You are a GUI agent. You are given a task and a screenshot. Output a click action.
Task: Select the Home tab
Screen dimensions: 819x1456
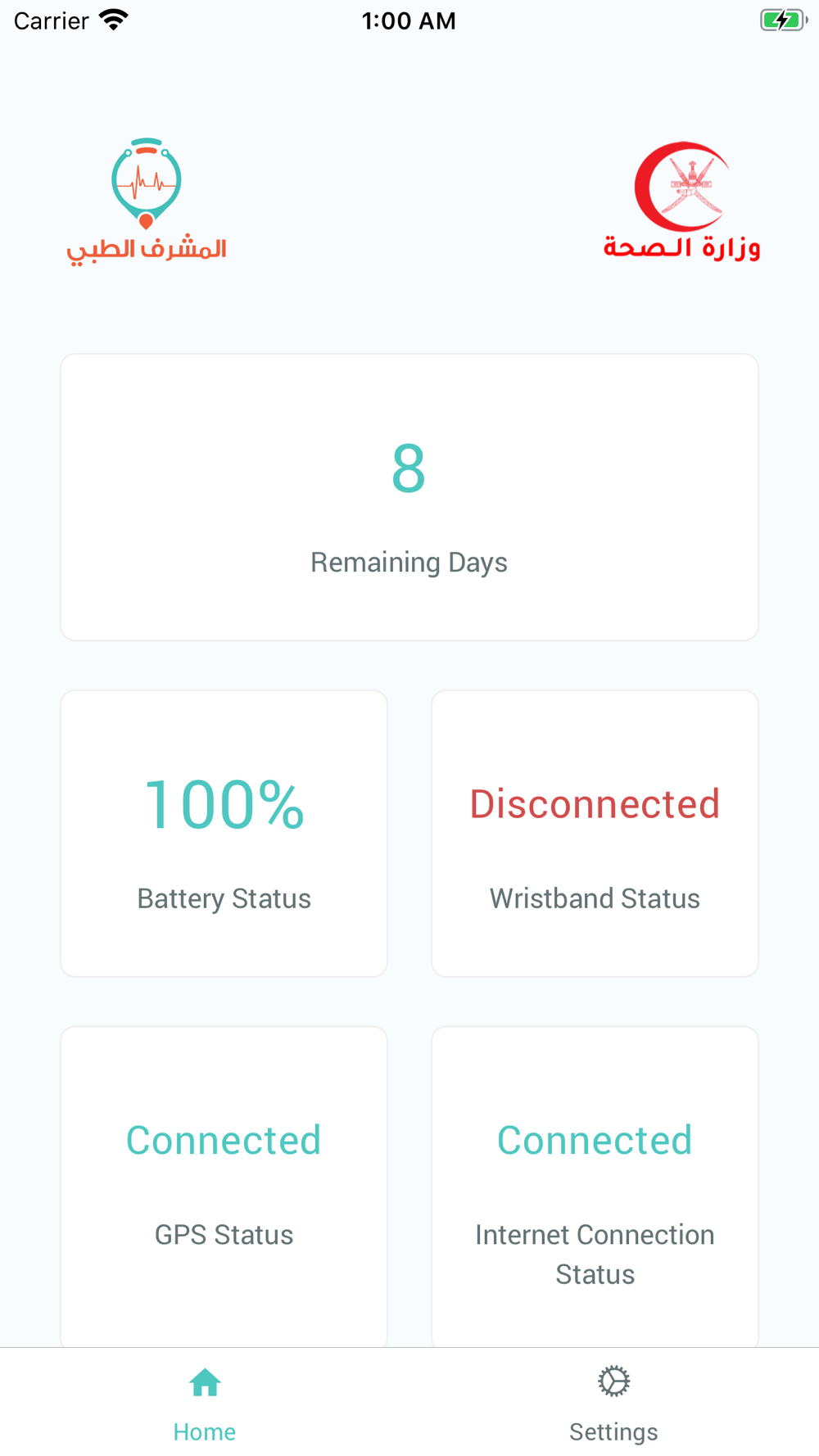pos(205,1404)
